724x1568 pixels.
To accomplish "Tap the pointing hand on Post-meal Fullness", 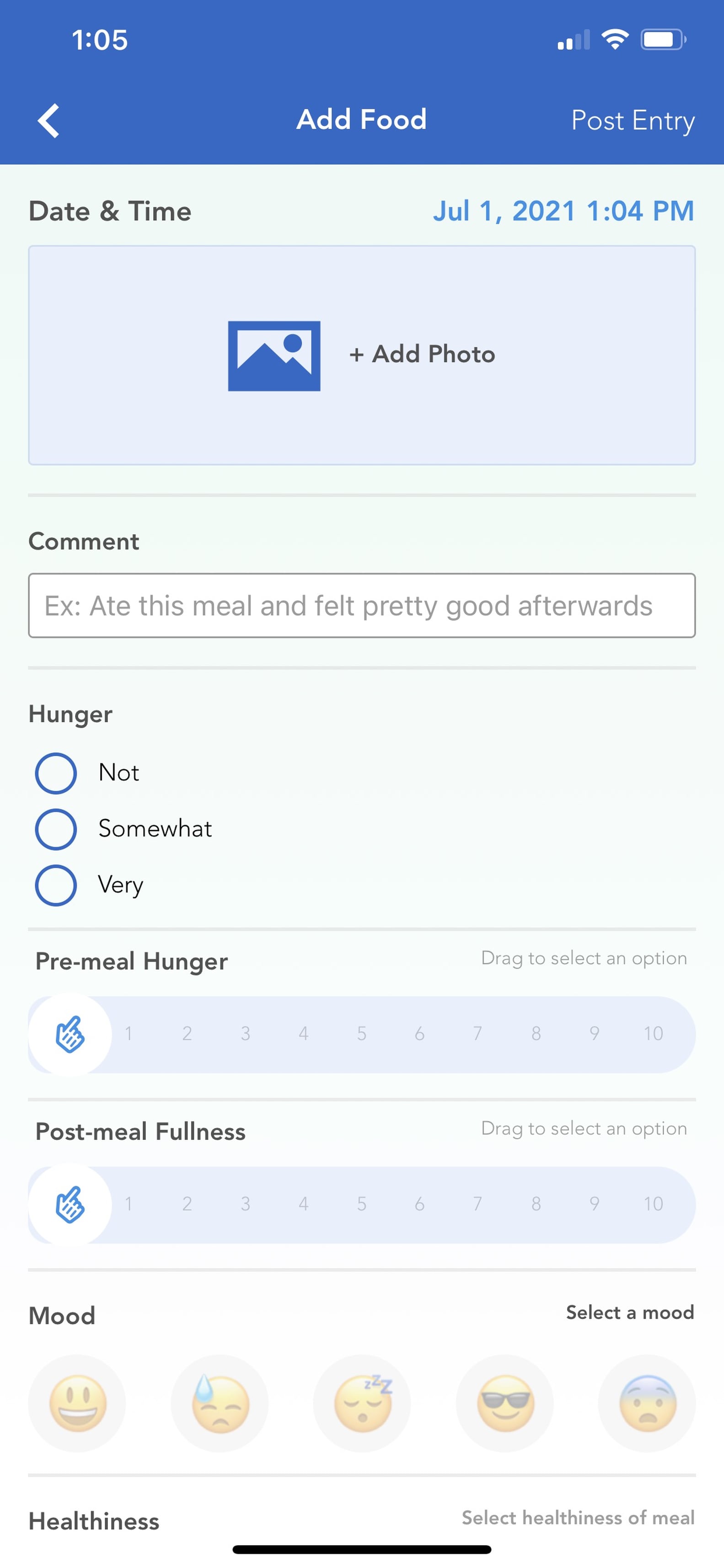I will pos(70,1204).
